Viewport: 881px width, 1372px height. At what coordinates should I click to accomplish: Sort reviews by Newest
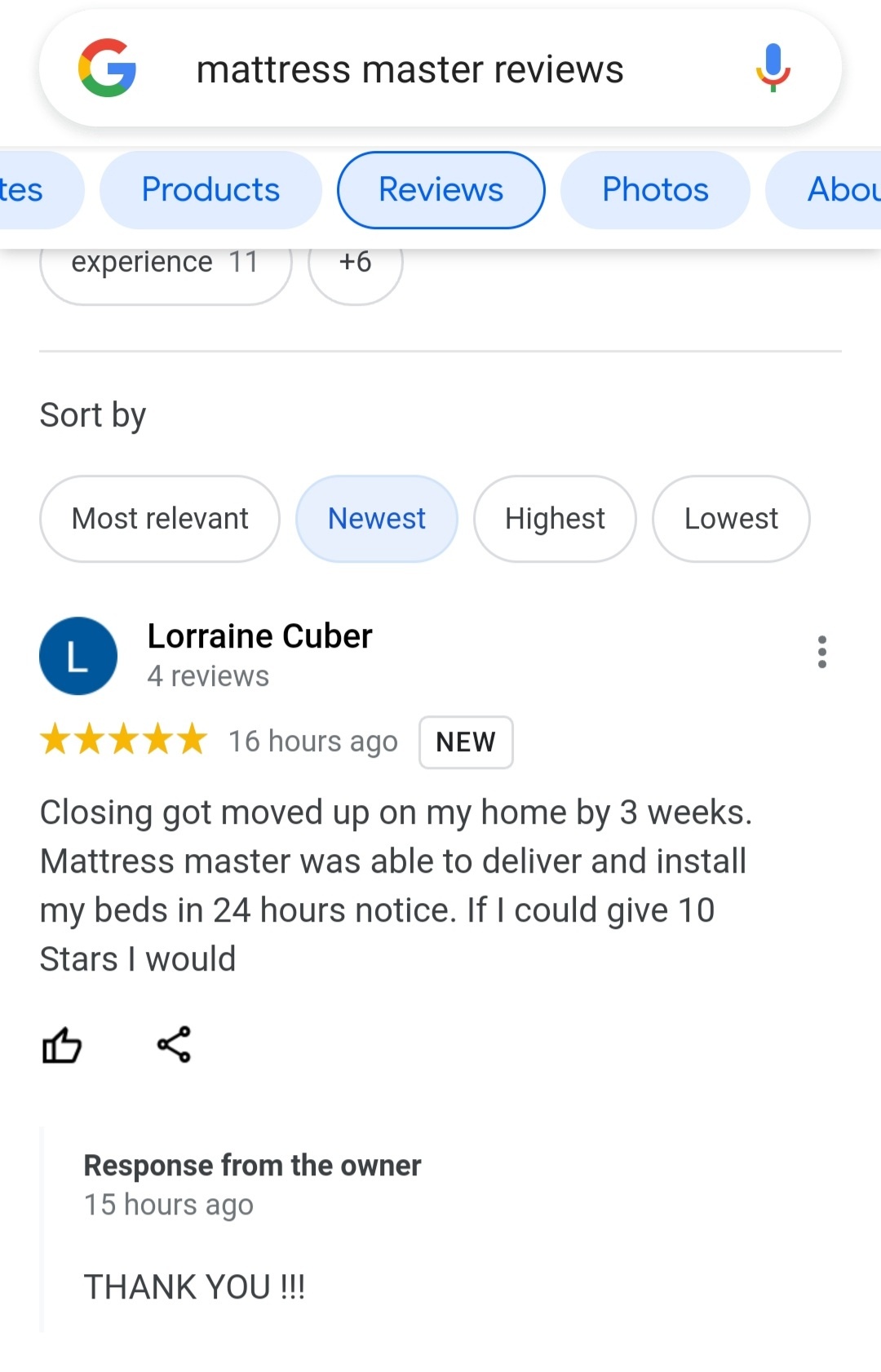point(376,519)
